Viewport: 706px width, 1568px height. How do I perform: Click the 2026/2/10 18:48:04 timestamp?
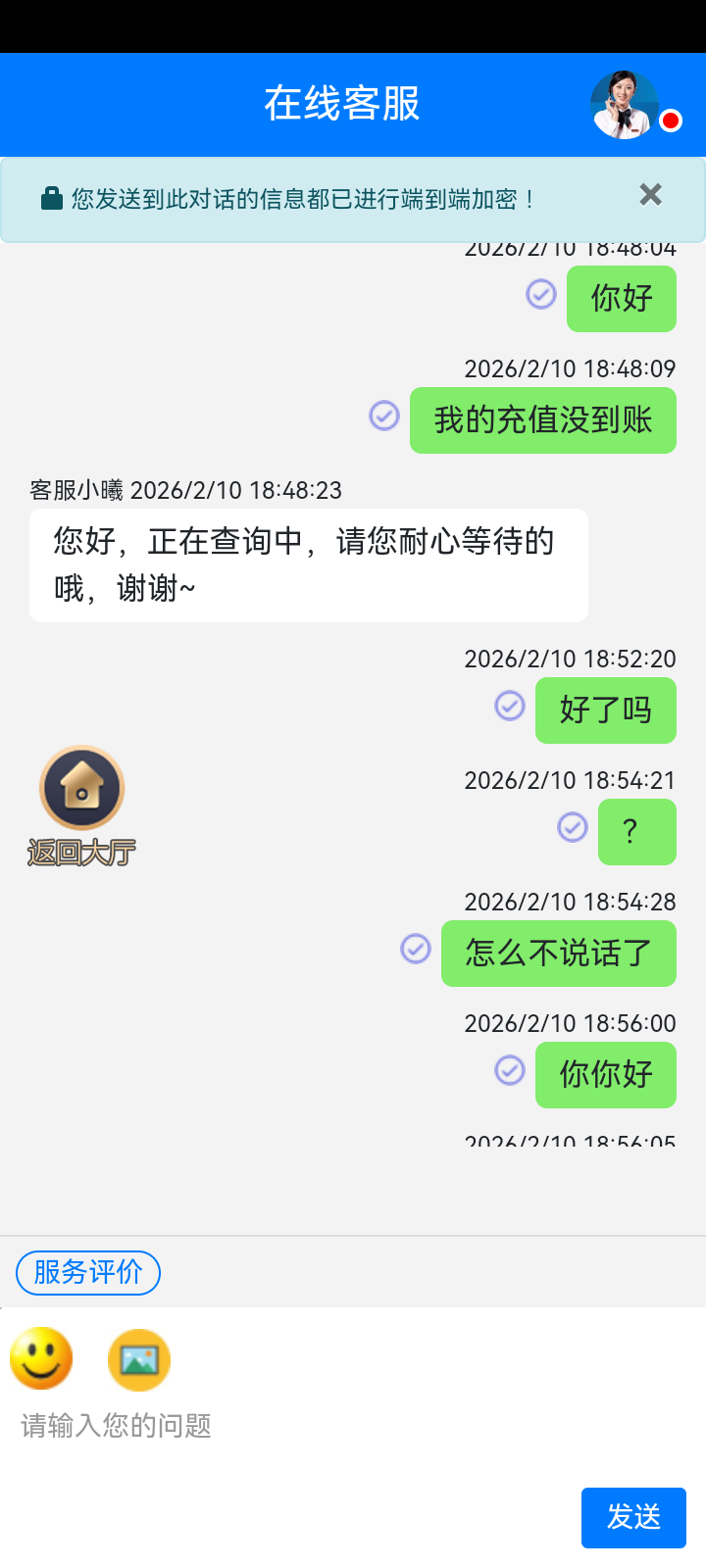point(571,247)
